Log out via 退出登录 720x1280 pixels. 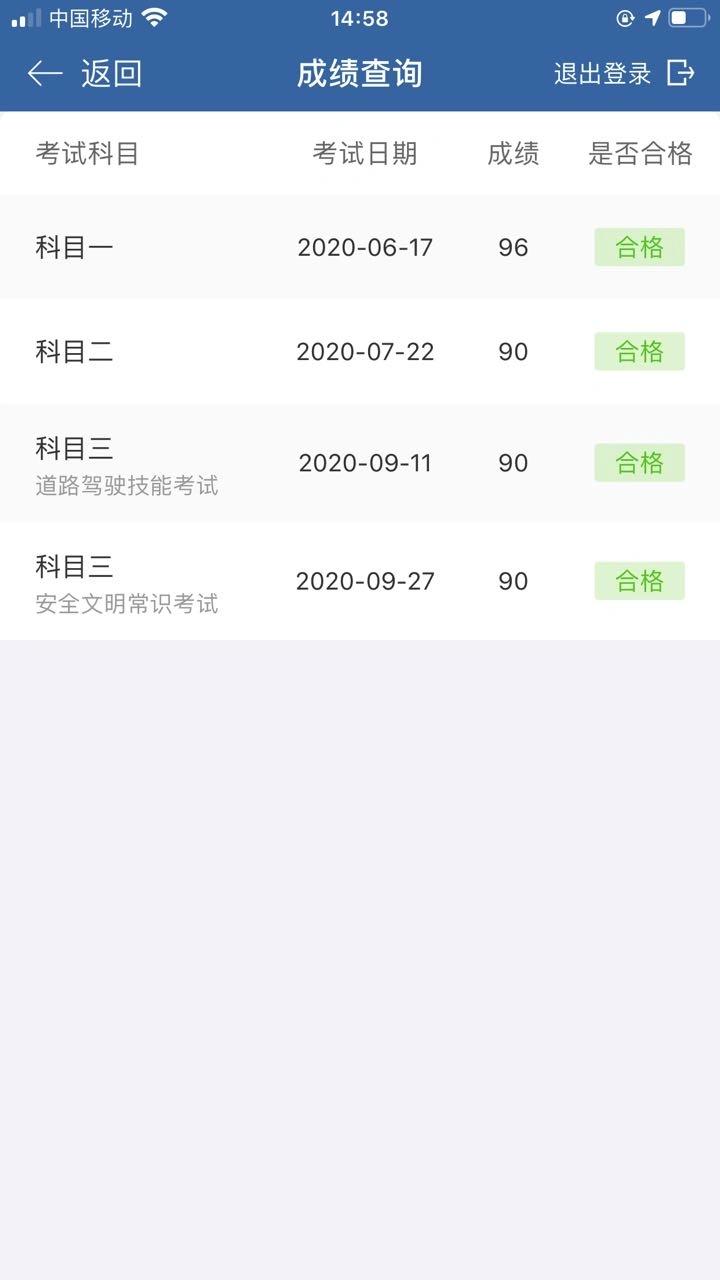623,73
